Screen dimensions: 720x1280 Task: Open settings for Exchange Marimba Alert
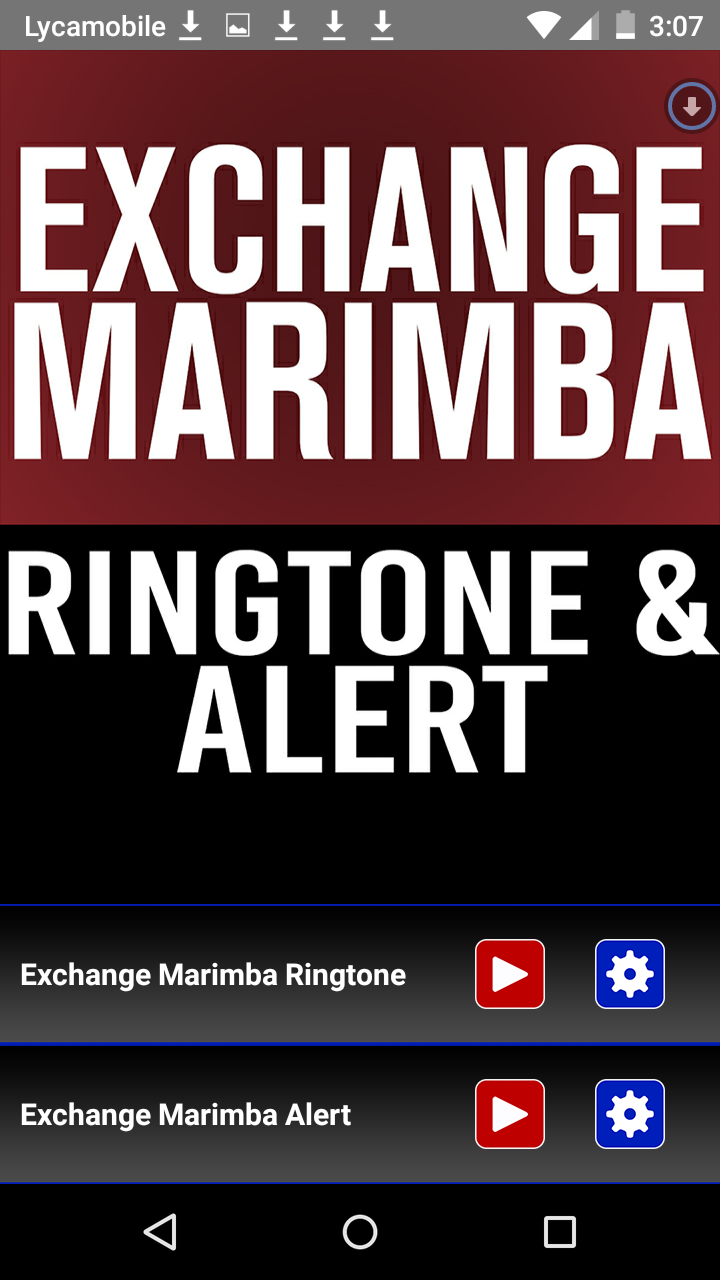click(630, 1114)
